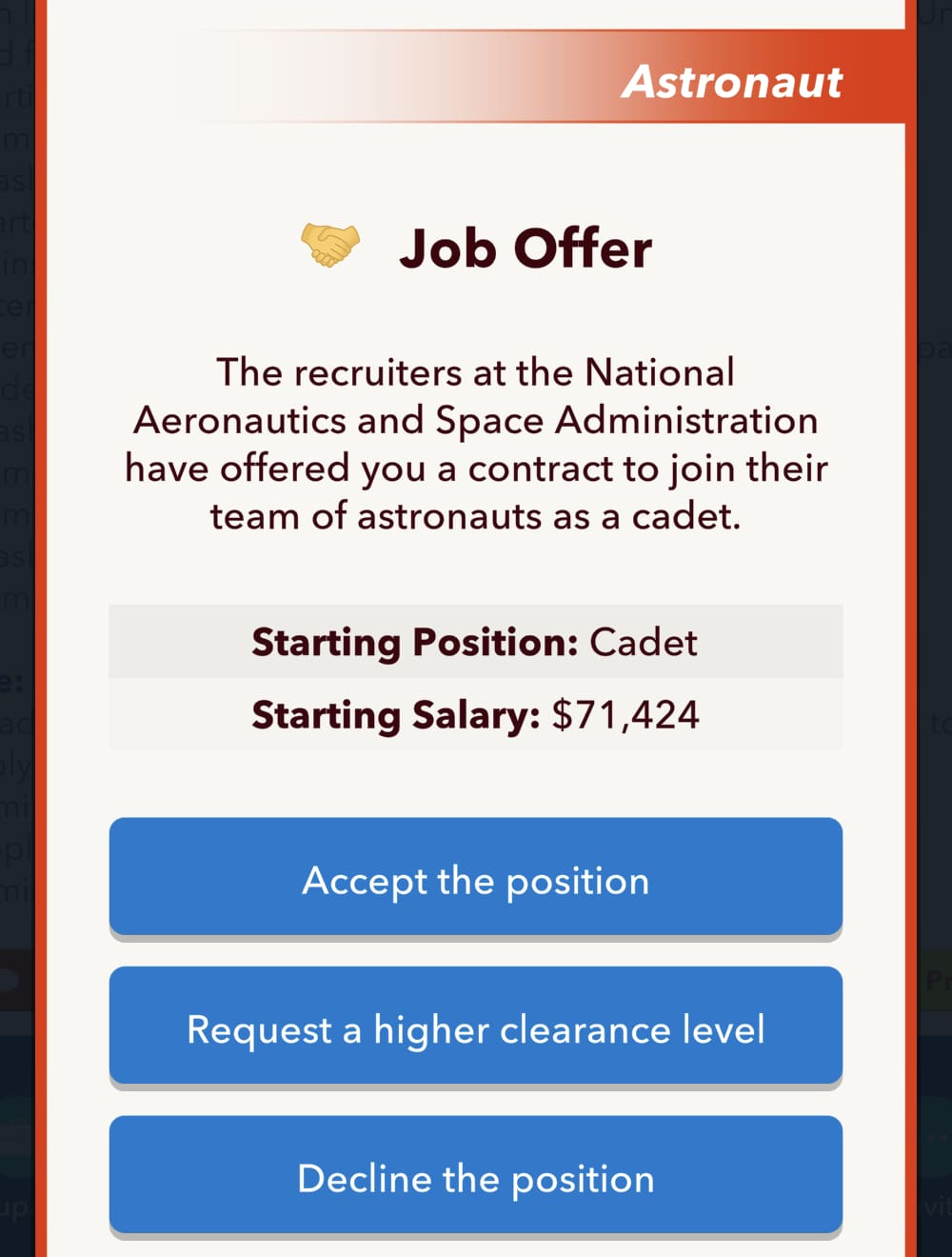Viewport: 952px width, 1257px height.
Task: Click the handshake Job Offer icon
Action: tap(328, 246)
